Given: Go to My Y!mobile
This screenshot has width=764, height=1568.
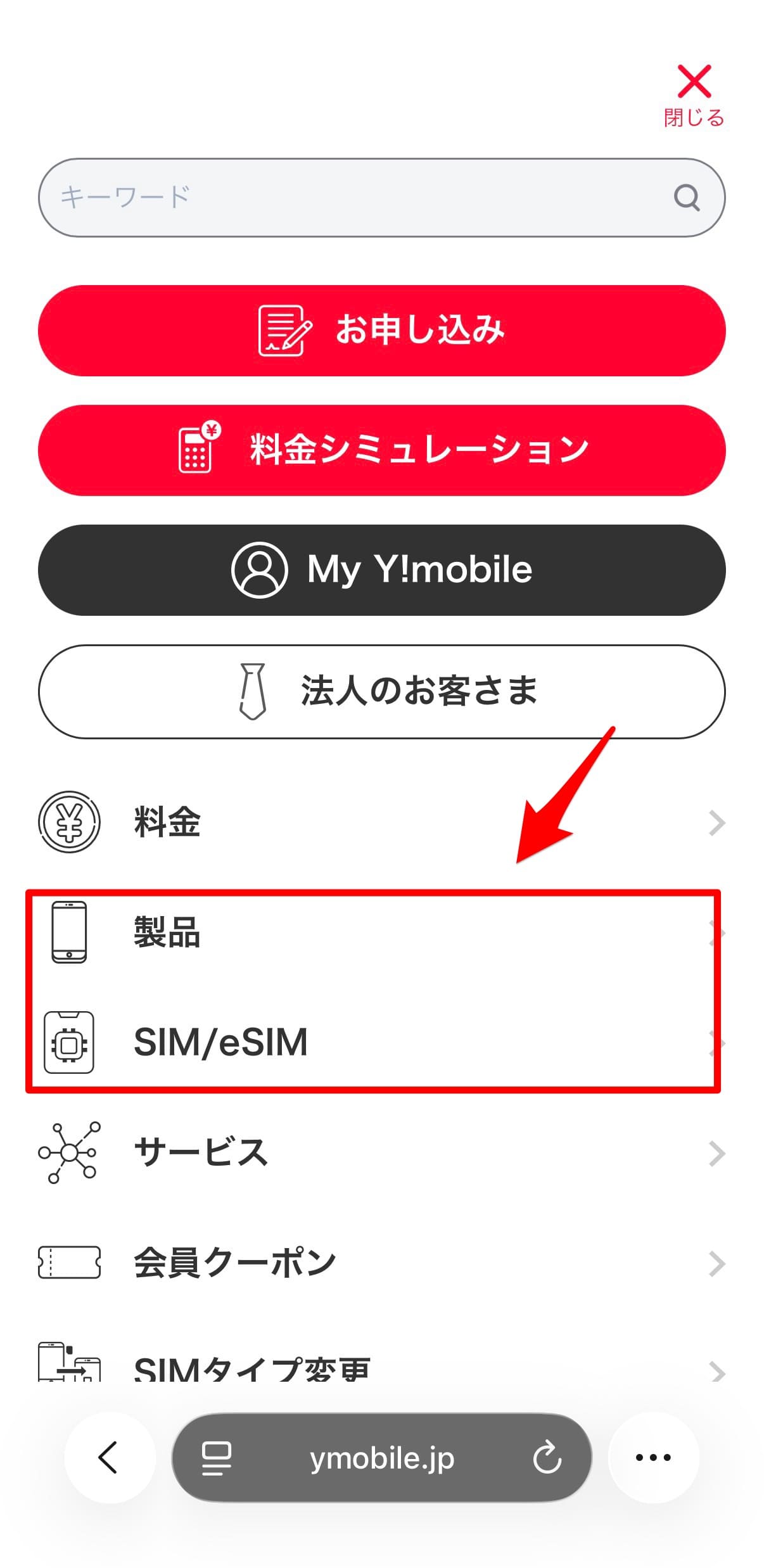Looking at the screenshot, I should pos(381,570).
